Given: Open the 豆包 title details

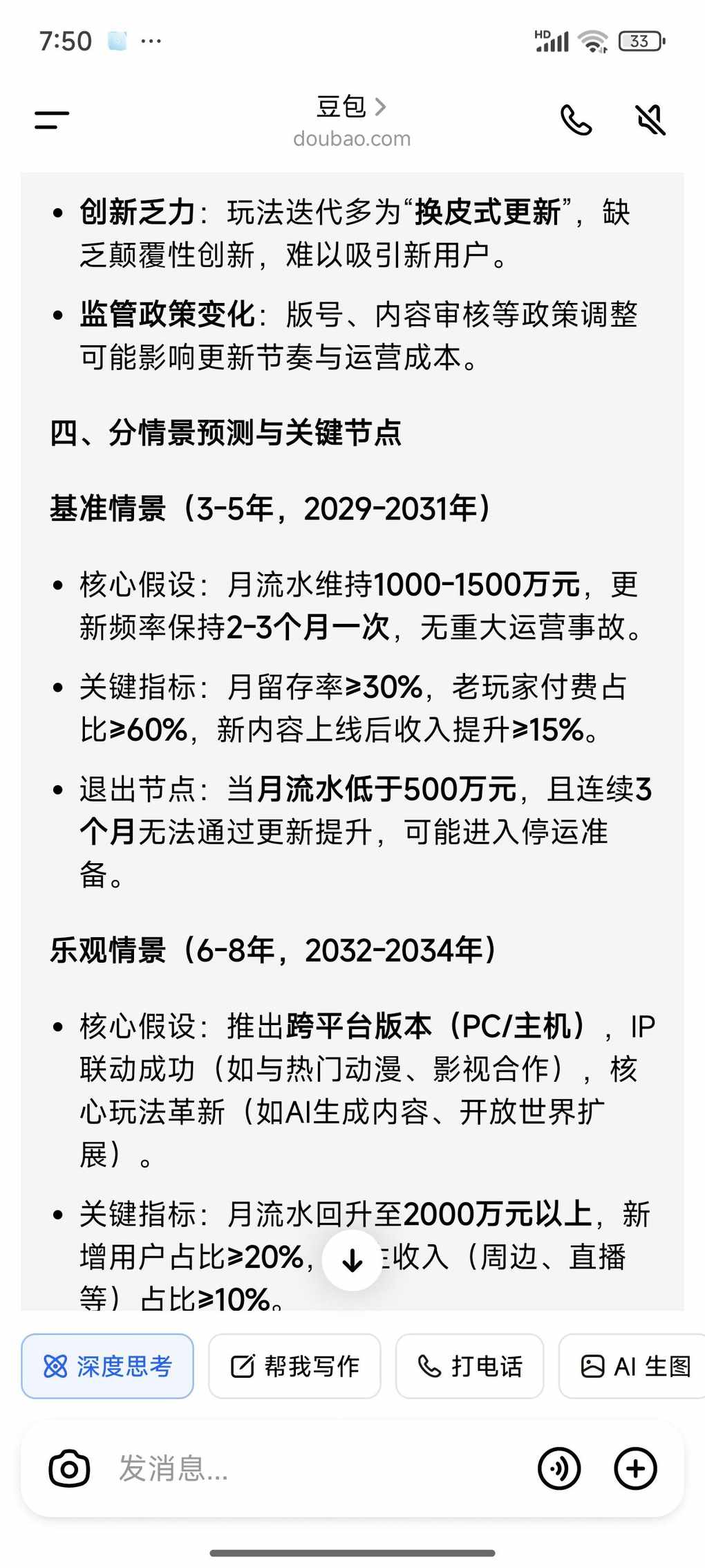Looking at the screenshot, I should click(351, 107).
